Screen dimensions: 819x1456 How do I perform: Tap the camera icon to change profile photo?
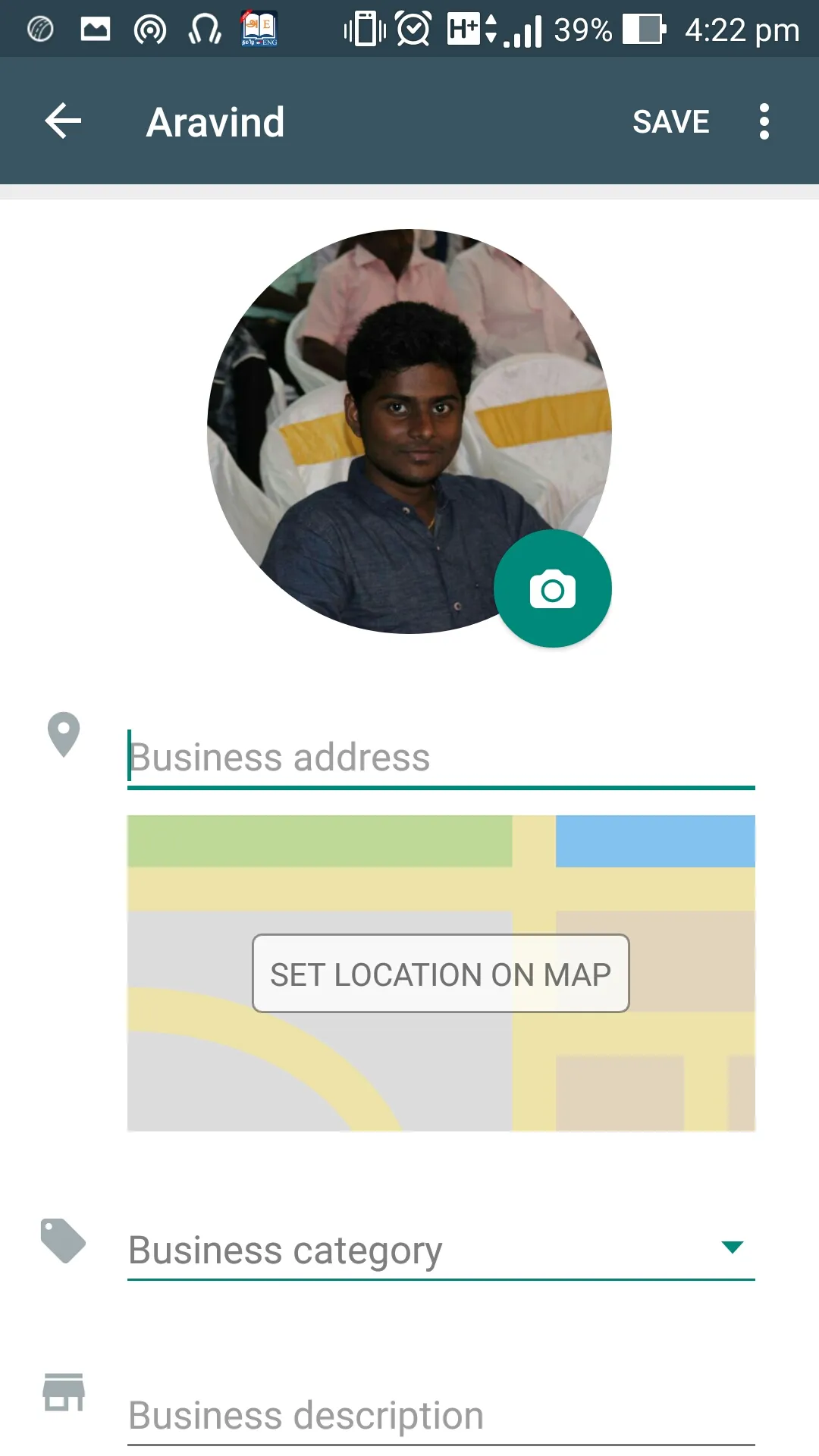tap(554, 588)
